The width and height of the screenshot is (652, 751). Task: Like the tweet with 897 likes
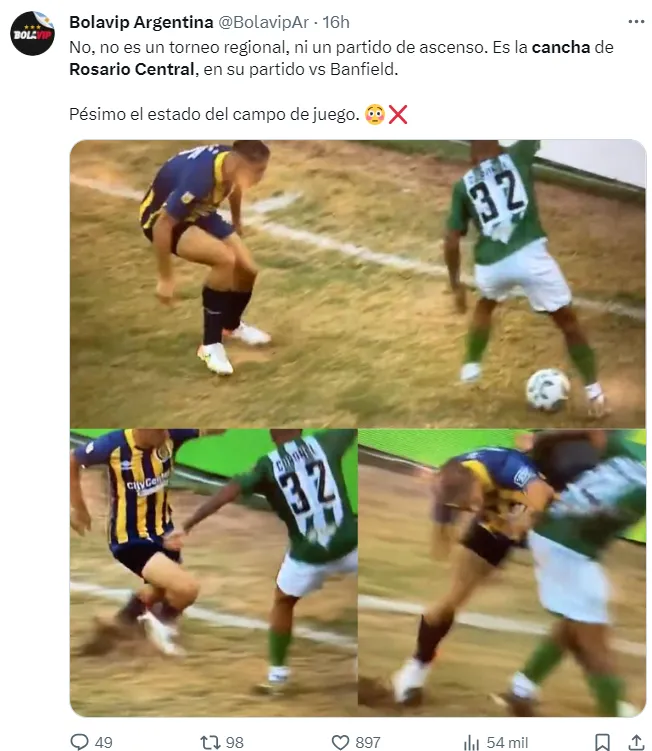[x=341, y=742]
